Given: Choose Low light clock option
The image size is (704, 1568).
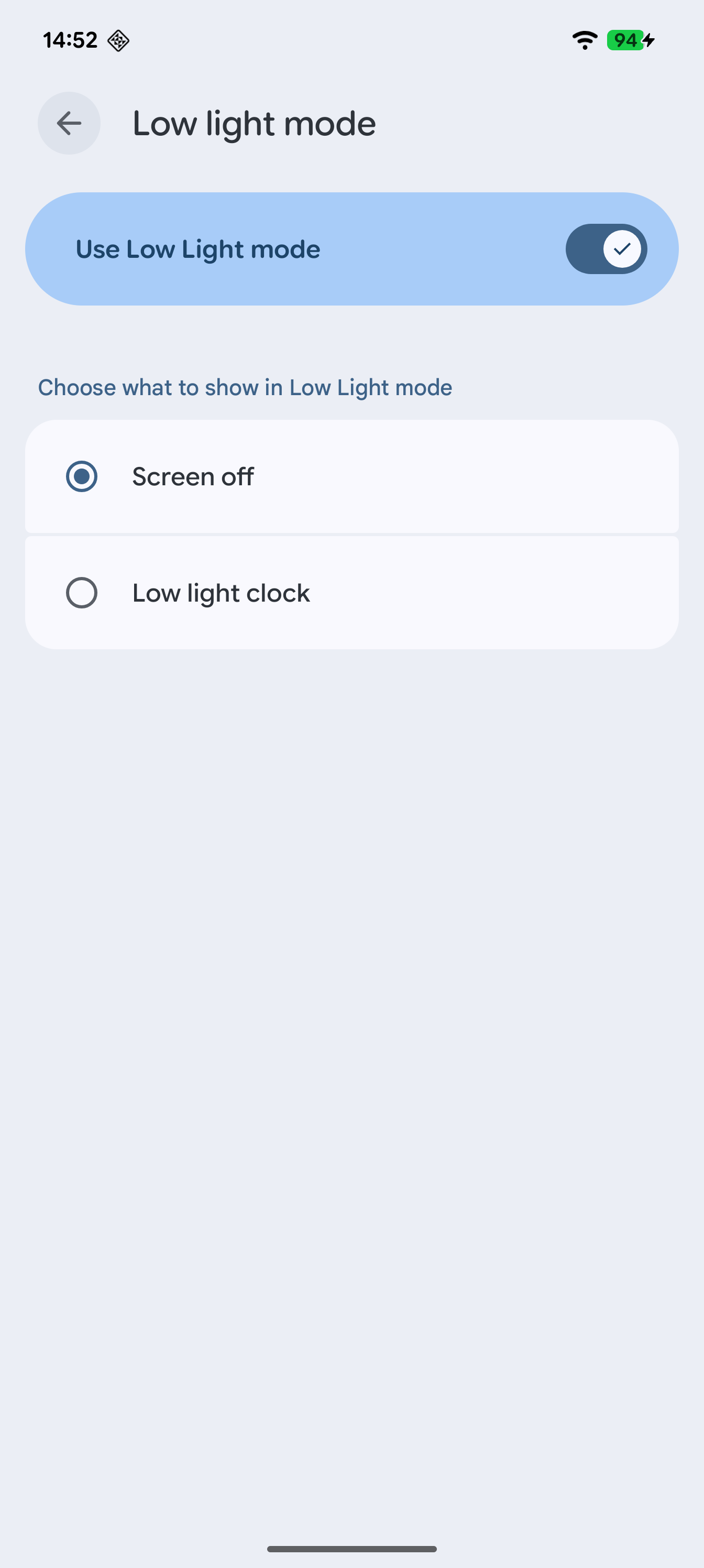Looking at the screenshot, I should coord(82,592).
